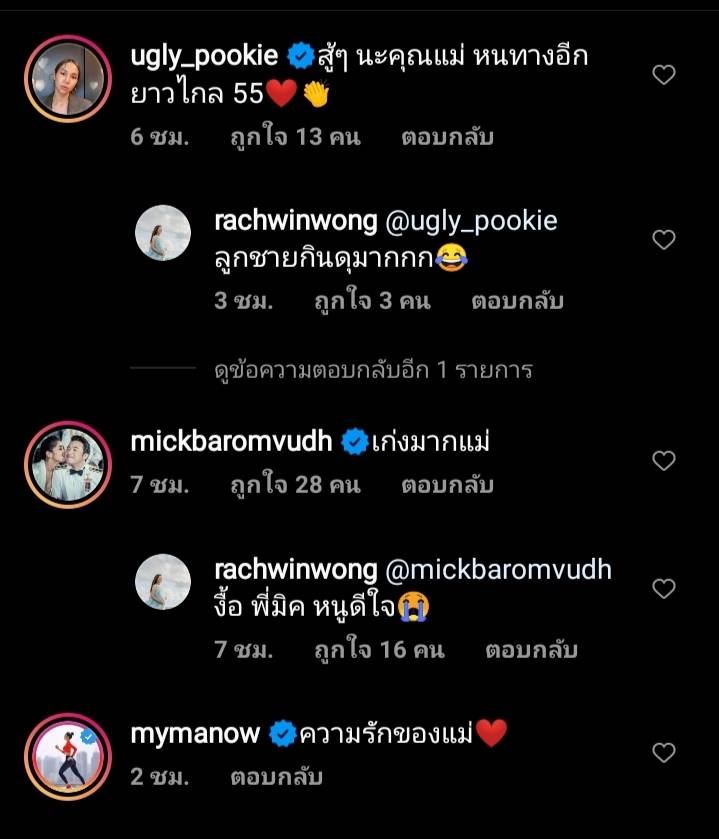Open the @ugly_pookie mention link
The height and width of the screenshot is (839, 719).
coord(470,221)
